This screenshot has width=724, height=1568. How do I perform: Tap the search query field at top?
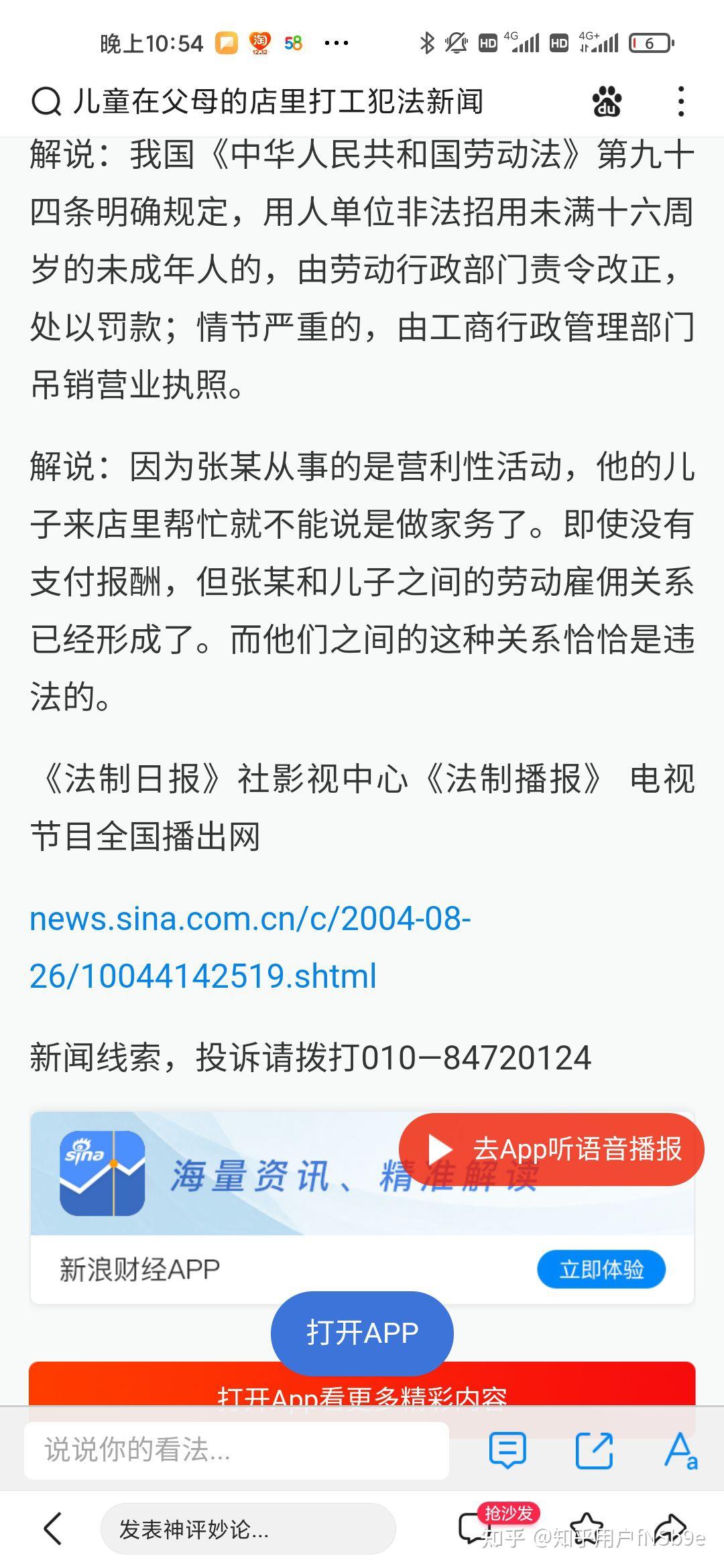278,102
